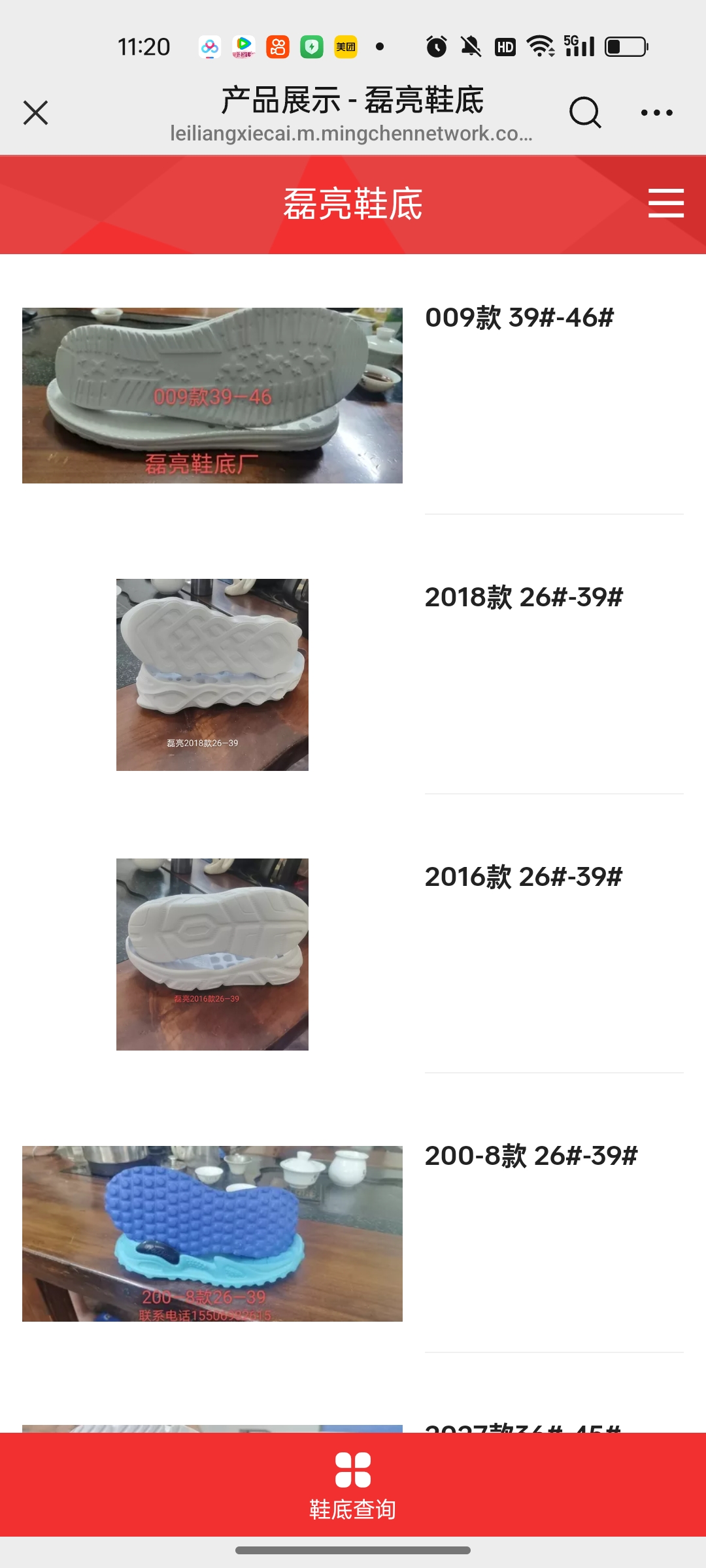The width and height of the screenshot is (706, 1568).
Task: Tap 鞋底查询 in the bottom bar
Action: point(353,1484)
